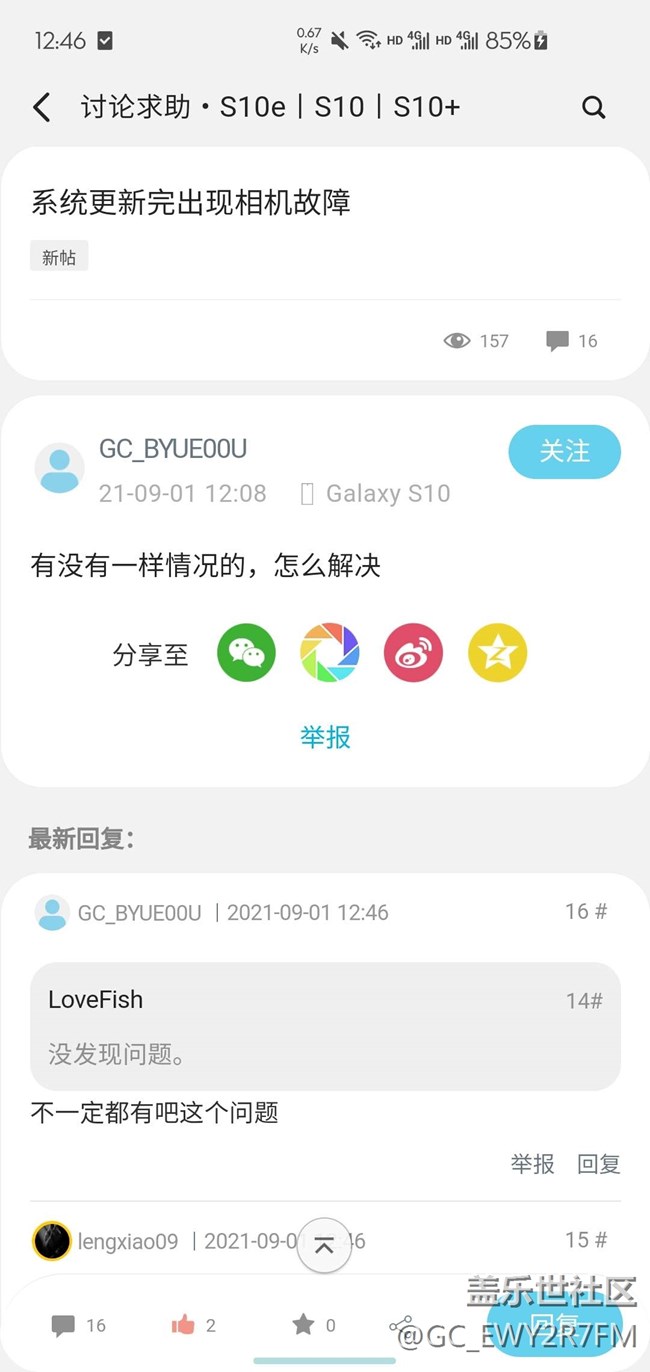
Task: Share the post to QQ Zone
Action: coord(497,653)
